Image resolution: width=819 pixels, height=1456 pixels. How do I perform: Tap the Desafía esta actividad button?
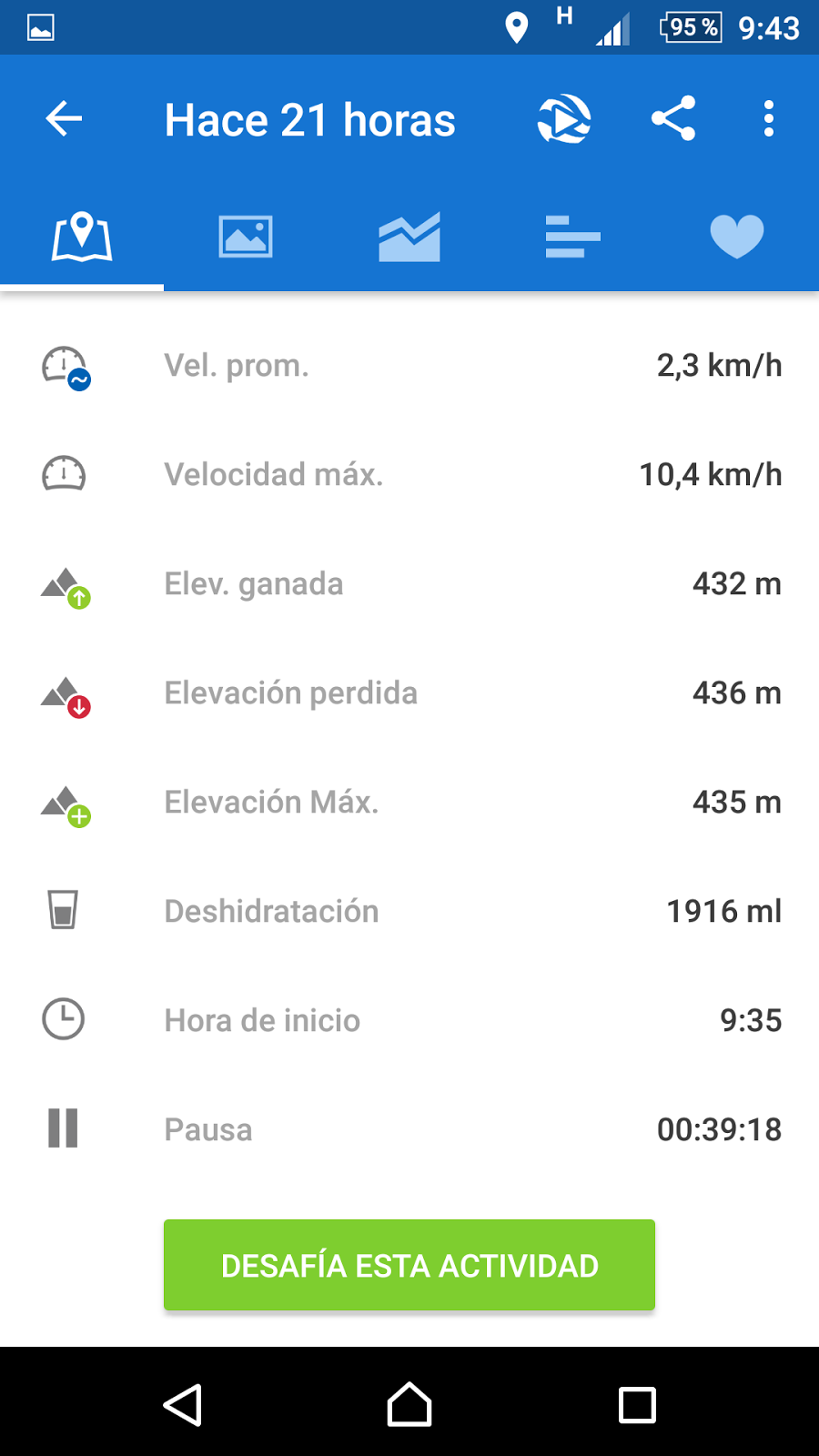(409, 1265)
